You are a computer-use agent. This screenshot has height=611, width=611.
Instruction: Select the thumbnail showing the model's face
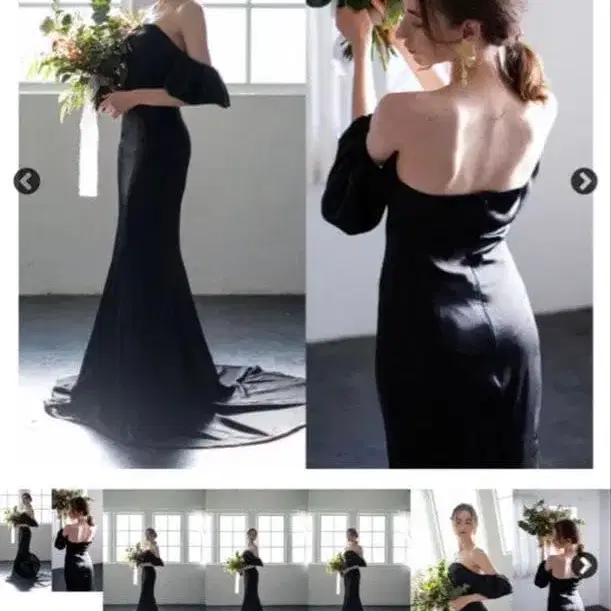pos(462,550)
